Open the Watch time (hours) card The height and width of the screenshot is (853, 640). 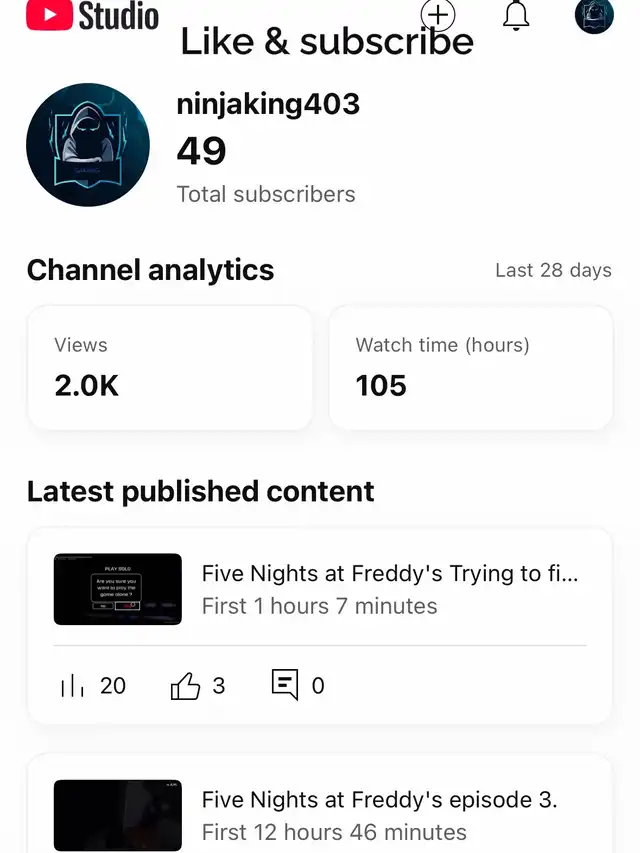(471, 368)
